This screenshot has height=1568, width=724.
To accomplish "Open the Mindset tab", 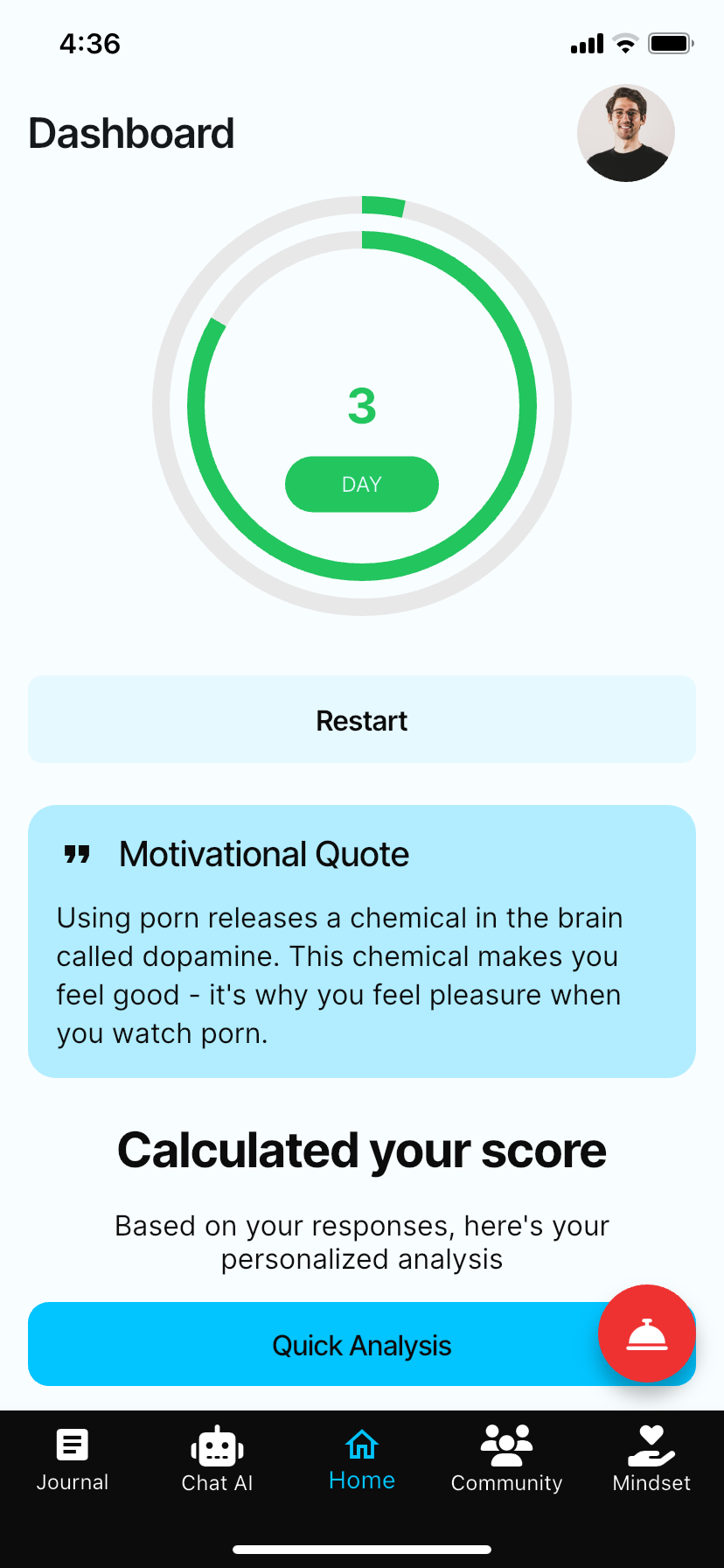I will 651,1459.
